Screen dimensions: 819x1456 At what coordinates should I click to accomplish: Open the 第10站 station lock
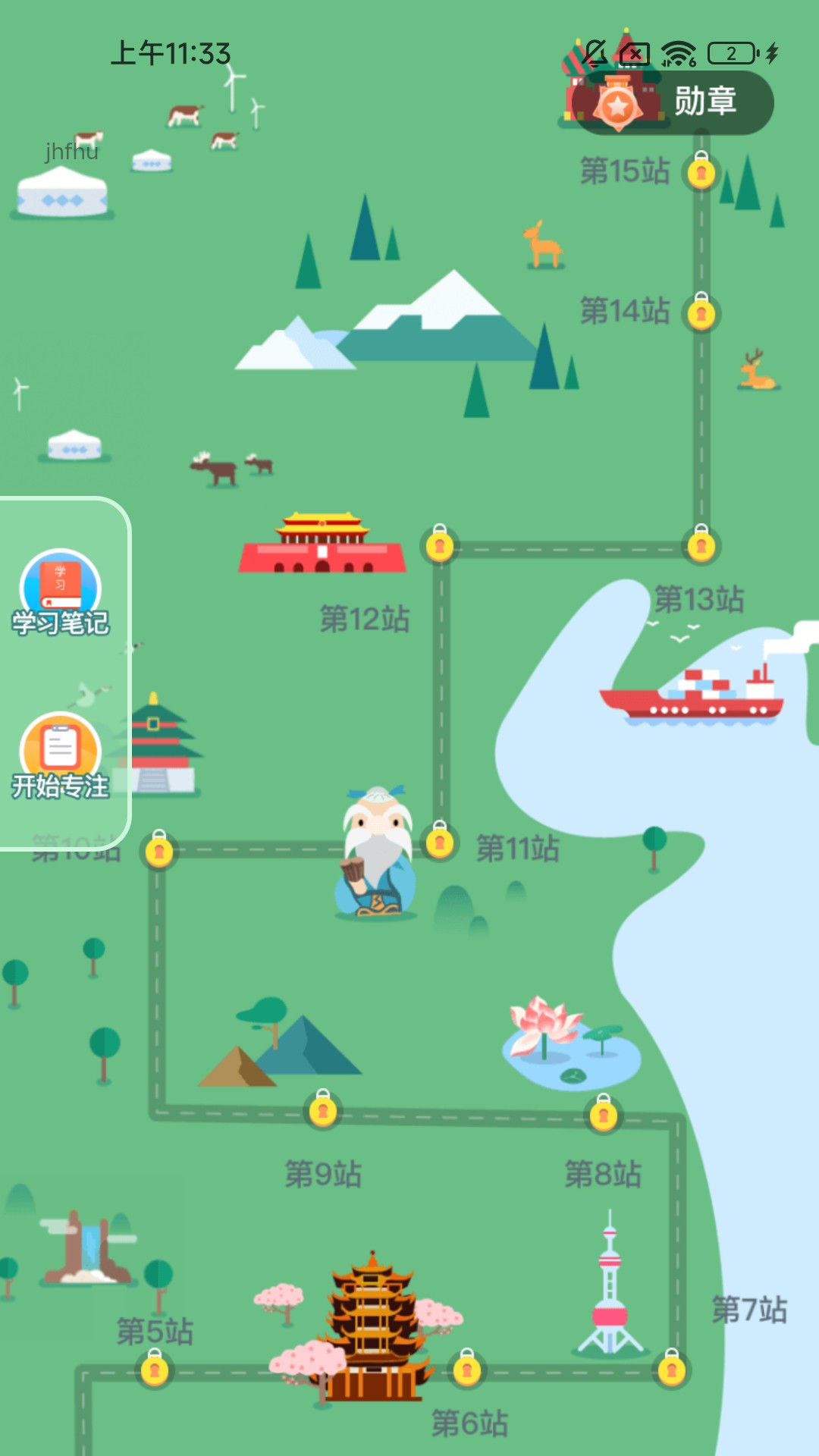(x=159, y=849)
